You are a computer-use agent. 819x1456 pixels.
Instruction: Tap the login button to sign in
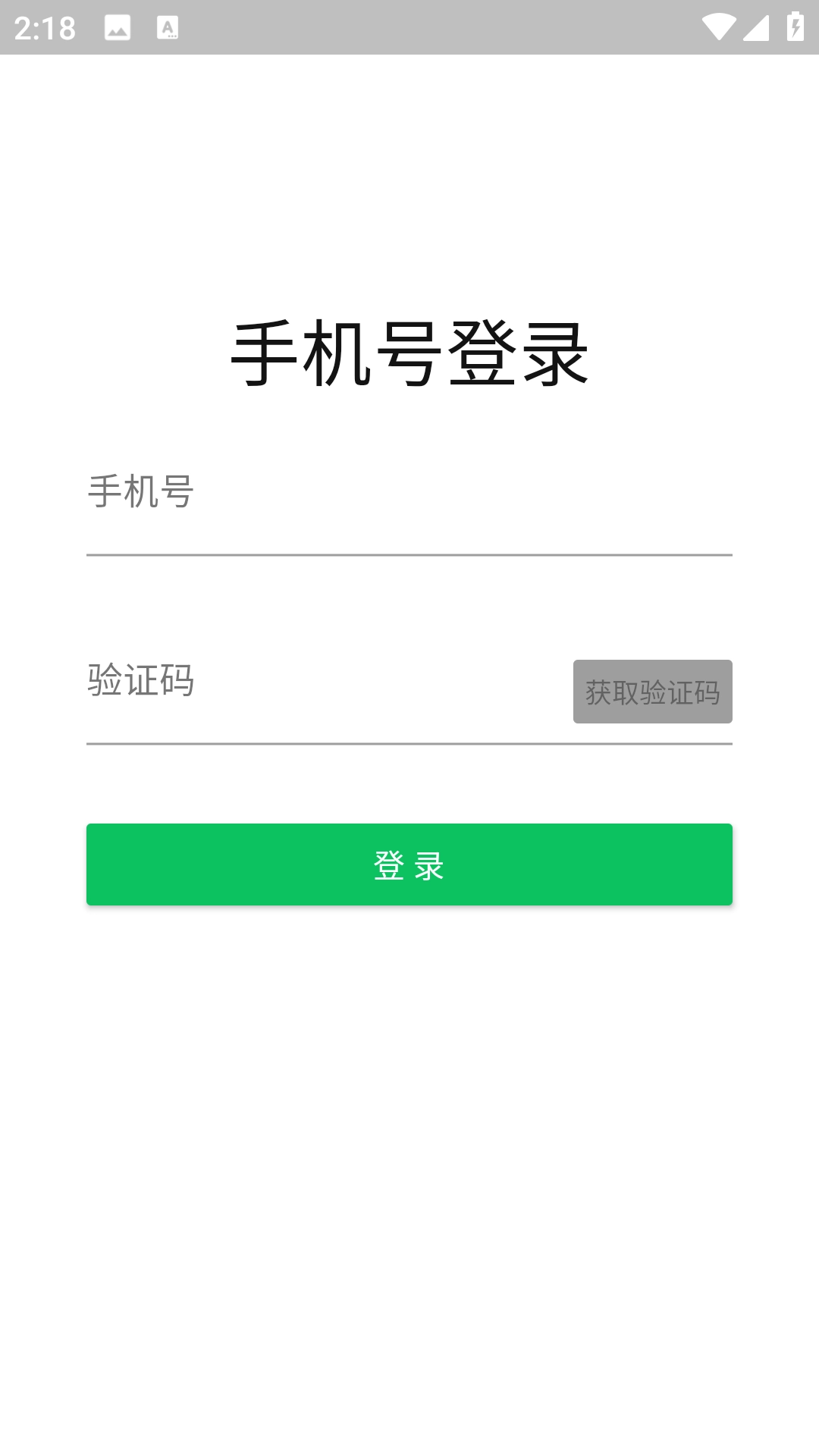pos(409,864)
